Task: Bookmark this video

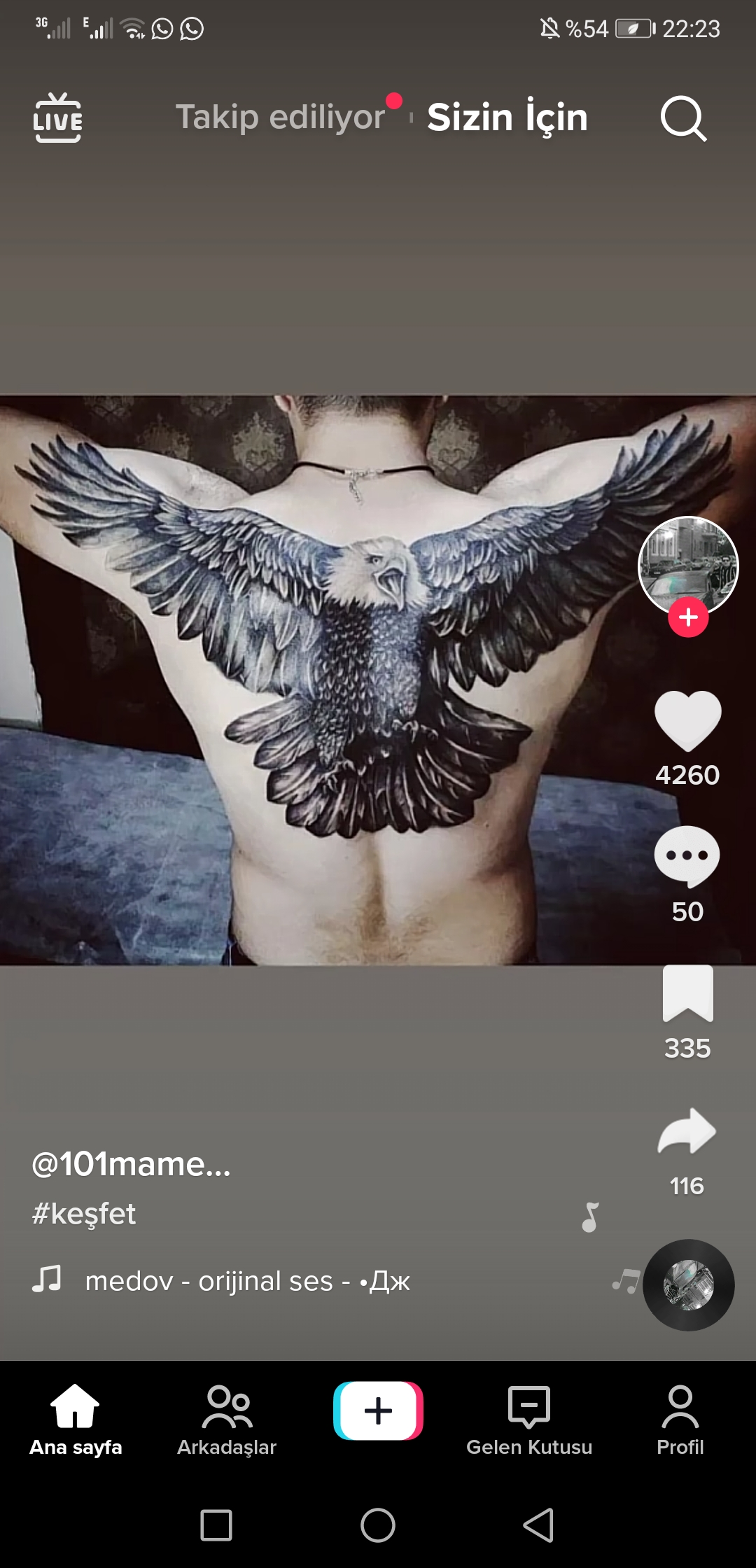Action: [687, 993]
